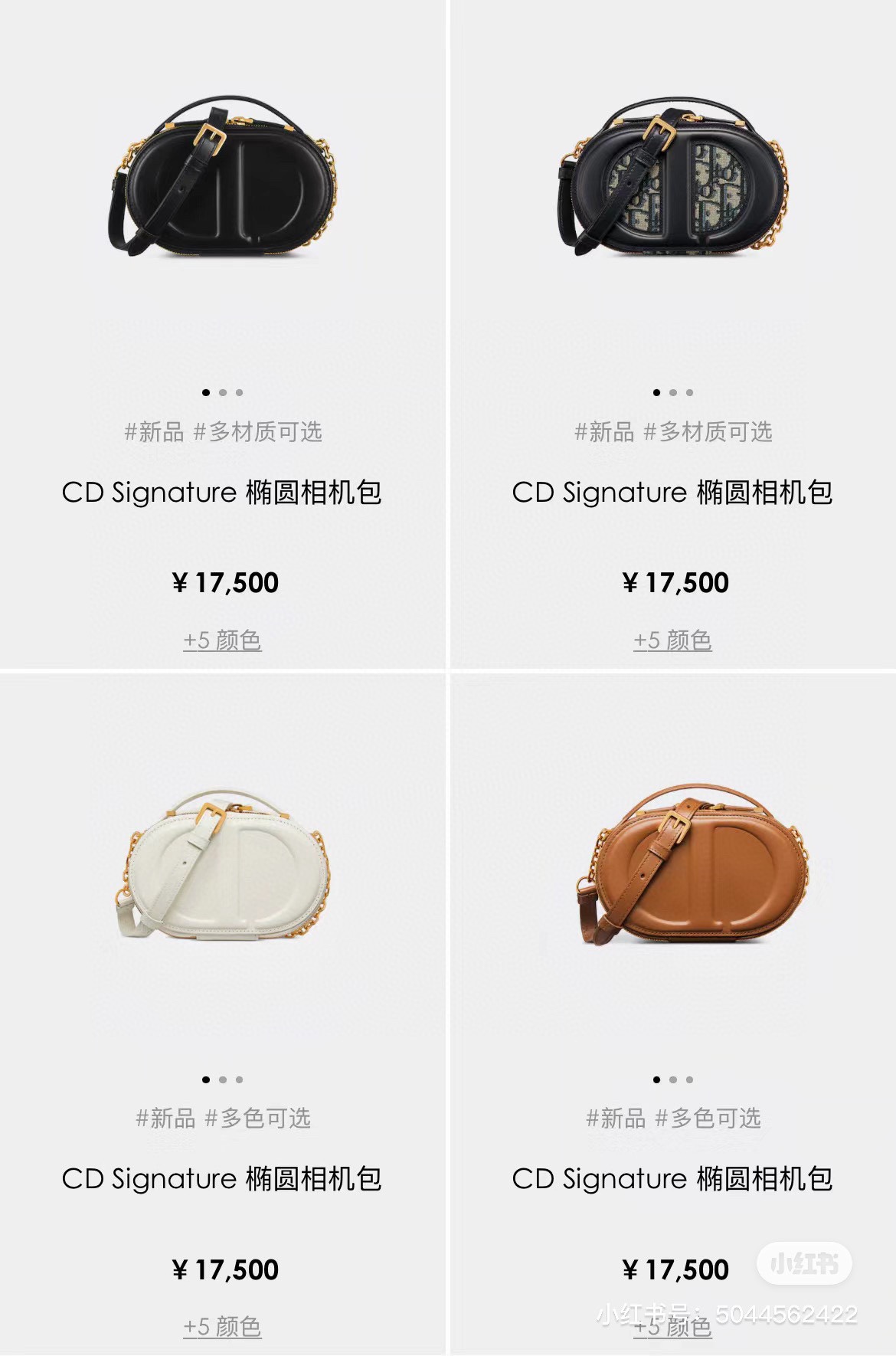Open the Oblique-pattern CD Signature camera bag
The height and width of the screenshot is (1356, 896).
click(x=672, y=178)
